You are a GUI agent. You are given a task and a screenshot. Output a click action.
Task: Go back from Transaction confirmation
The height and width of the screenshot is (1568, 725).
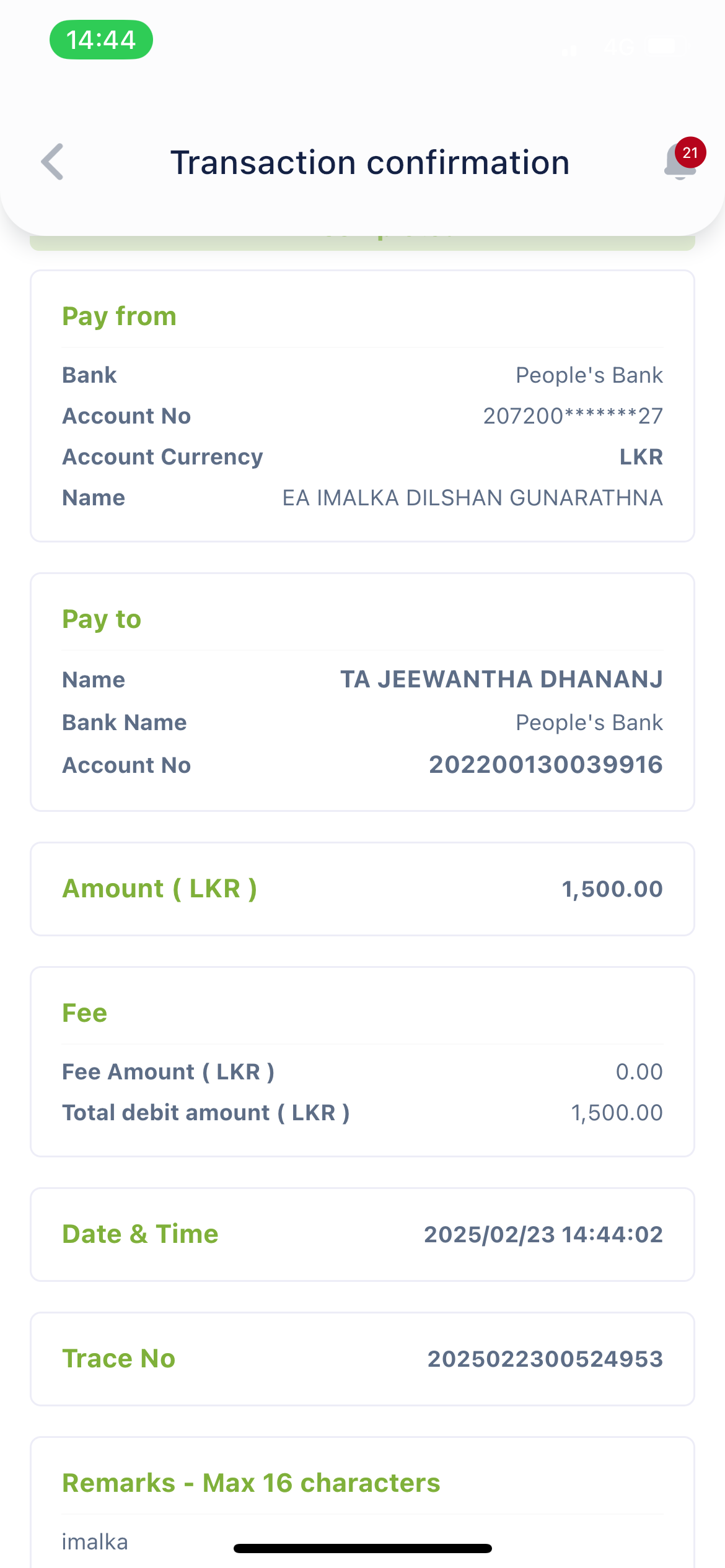click(53, 162)
